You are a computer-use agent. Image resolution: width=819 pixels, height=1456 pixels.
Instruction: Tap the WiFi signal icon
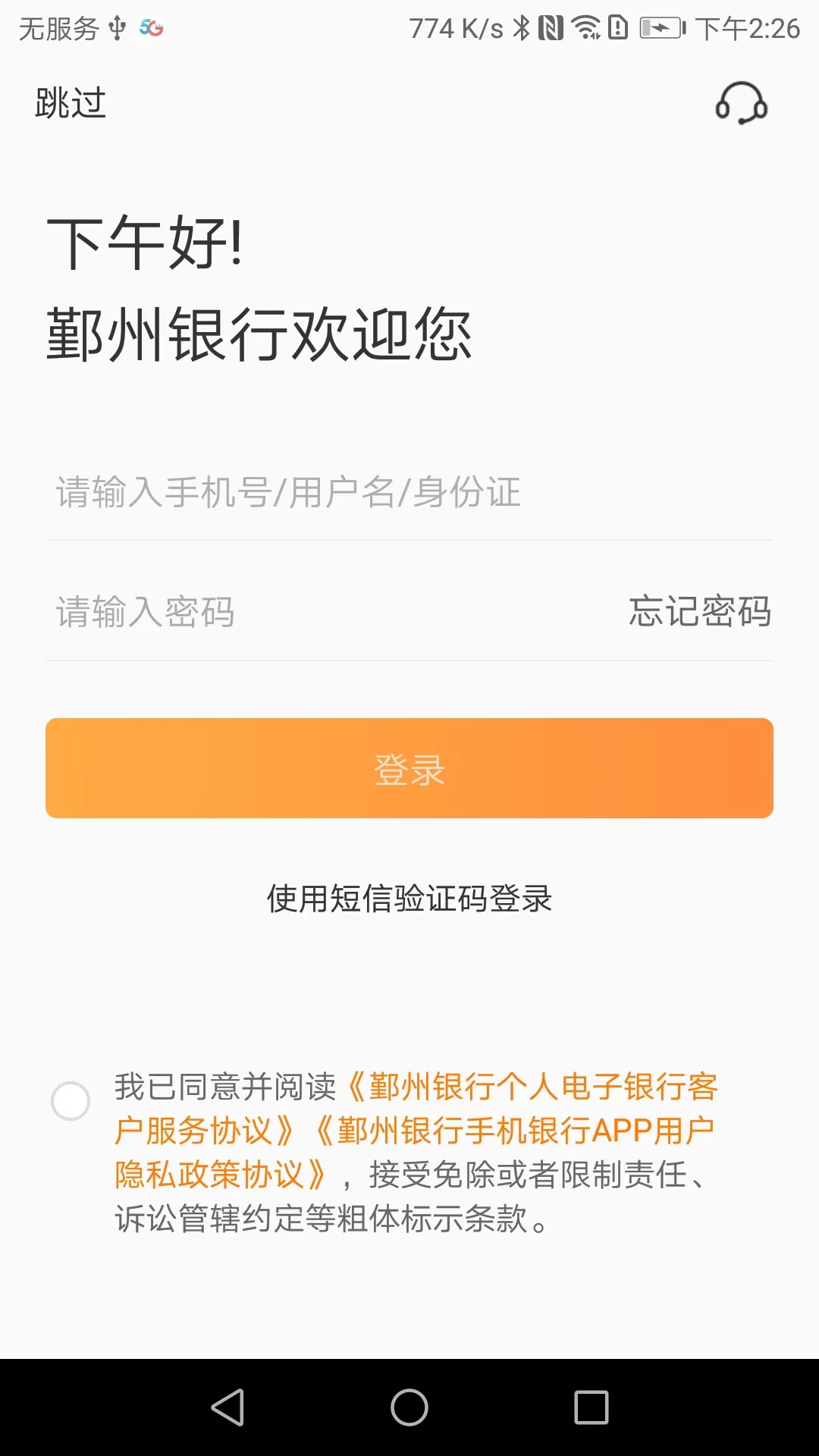click(584, 26)
